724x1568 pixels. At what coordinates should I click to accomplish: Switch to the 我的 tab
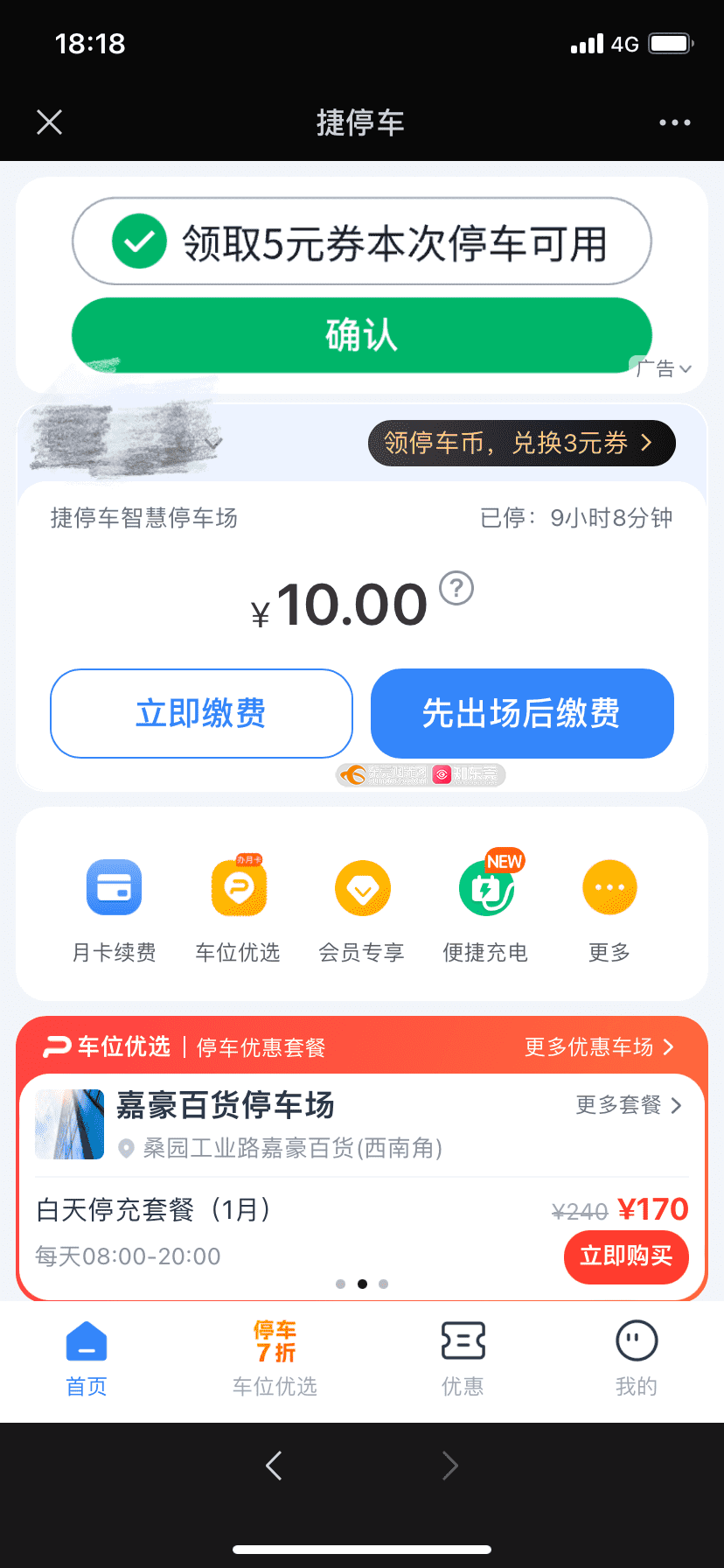[636, 1357]
